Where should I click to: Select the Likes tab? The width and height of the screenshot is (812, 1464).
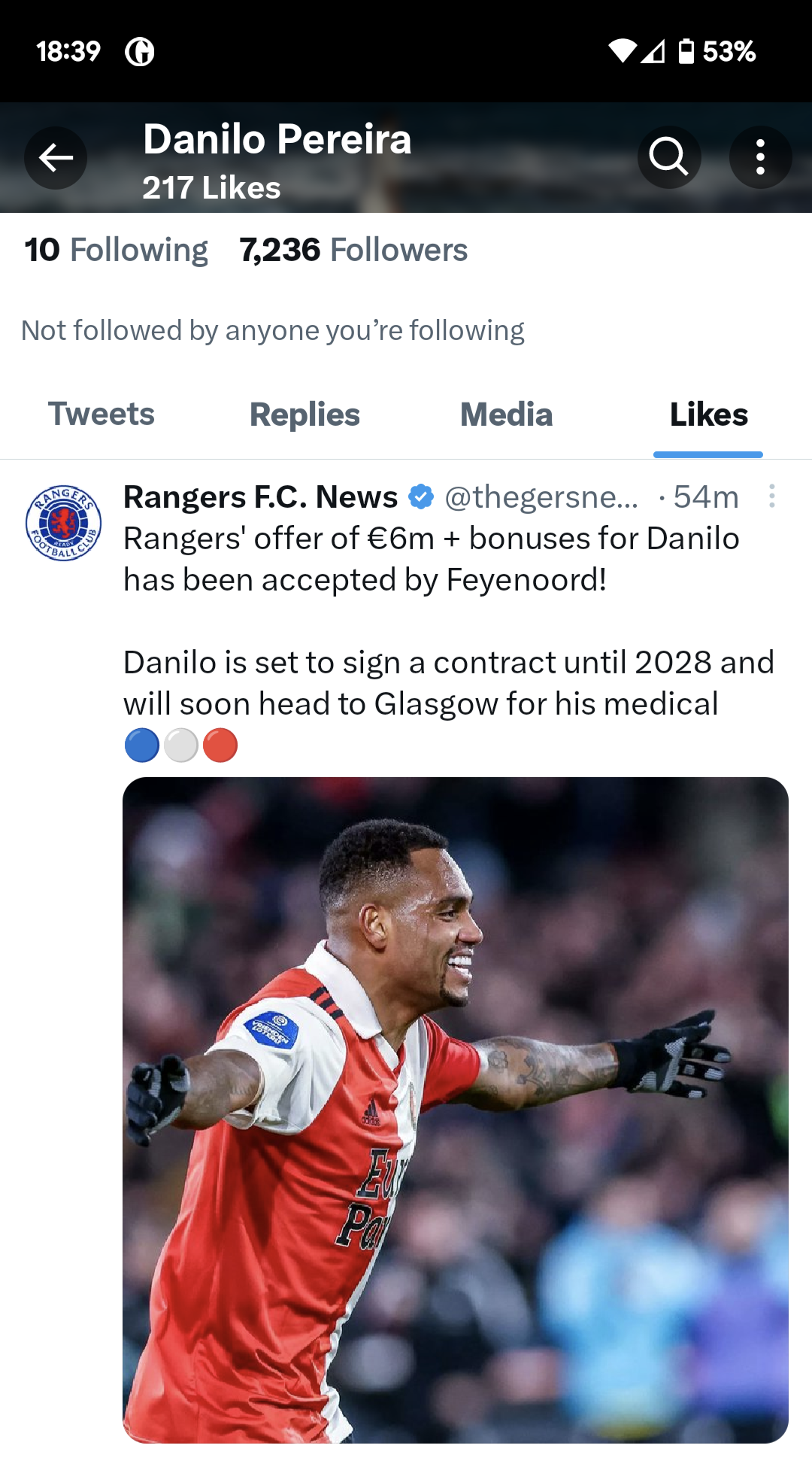tap(708, 415)
